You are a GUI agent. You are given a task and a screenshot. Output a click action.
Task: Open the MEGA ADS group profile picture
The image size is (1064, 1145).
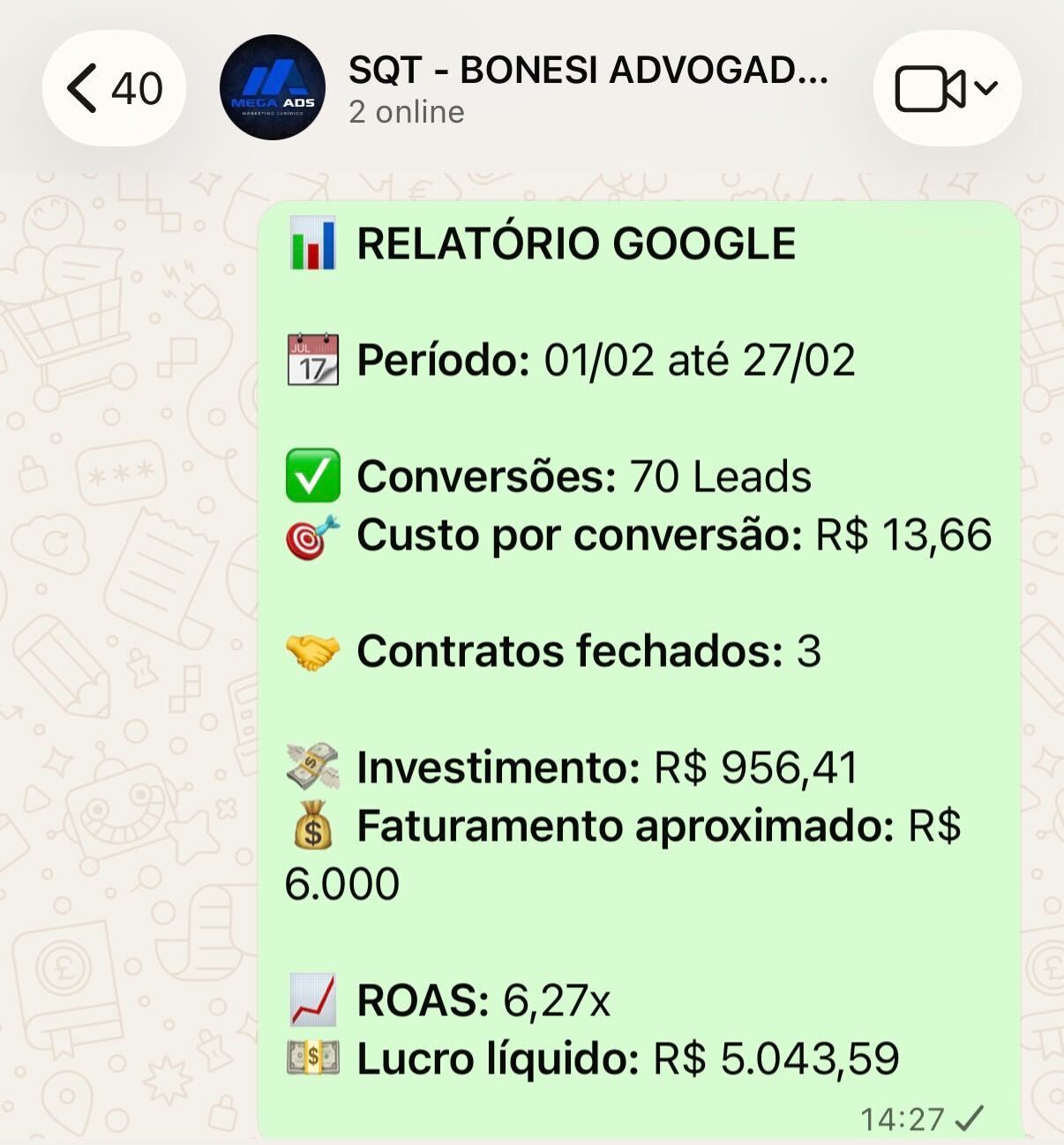(x=272, y=88)
